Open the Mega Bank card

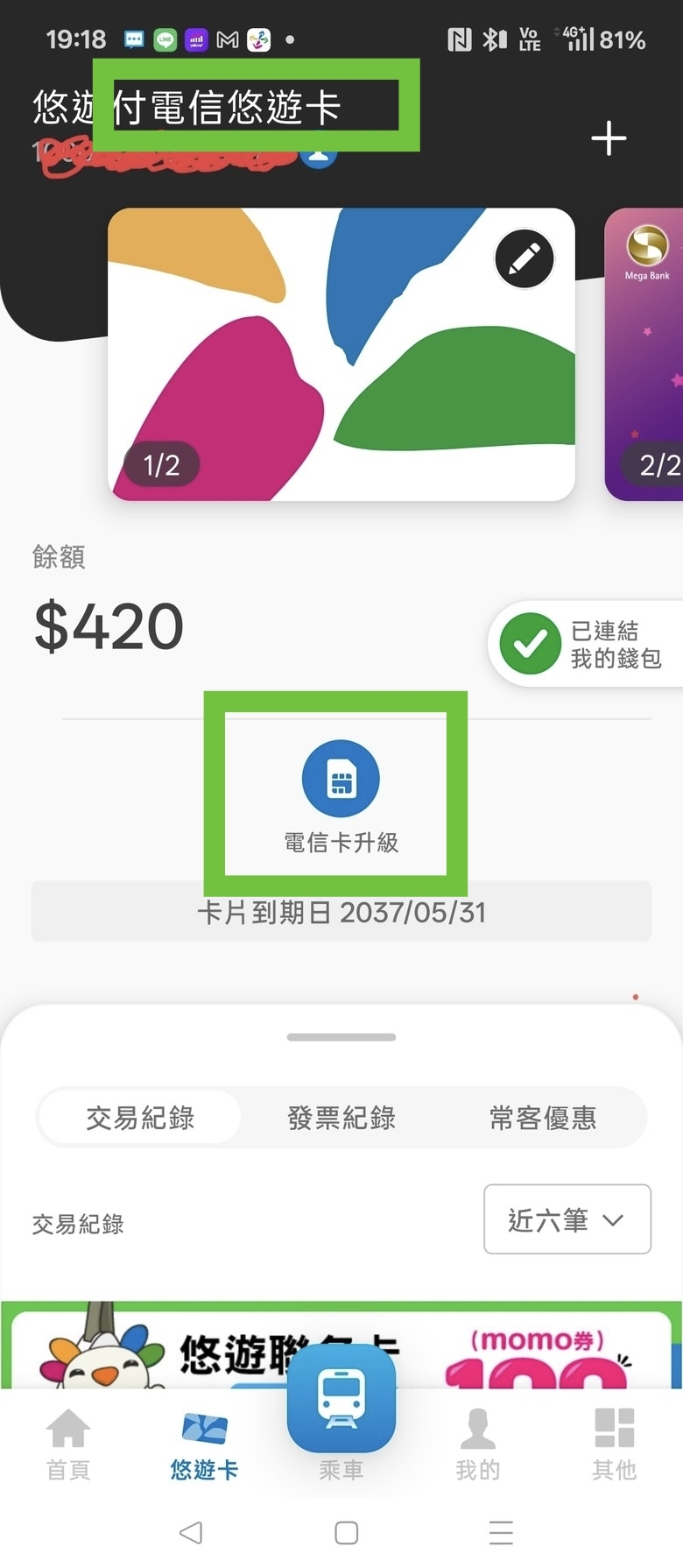(x=644, y=354)
